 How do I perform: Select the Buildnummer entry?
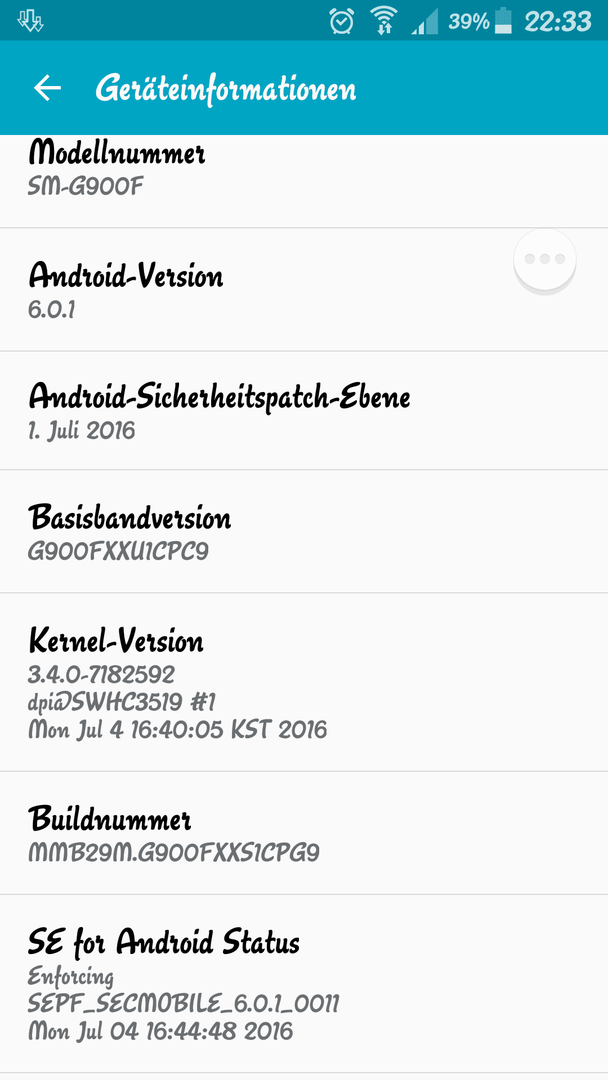click(x=304, y=833)
